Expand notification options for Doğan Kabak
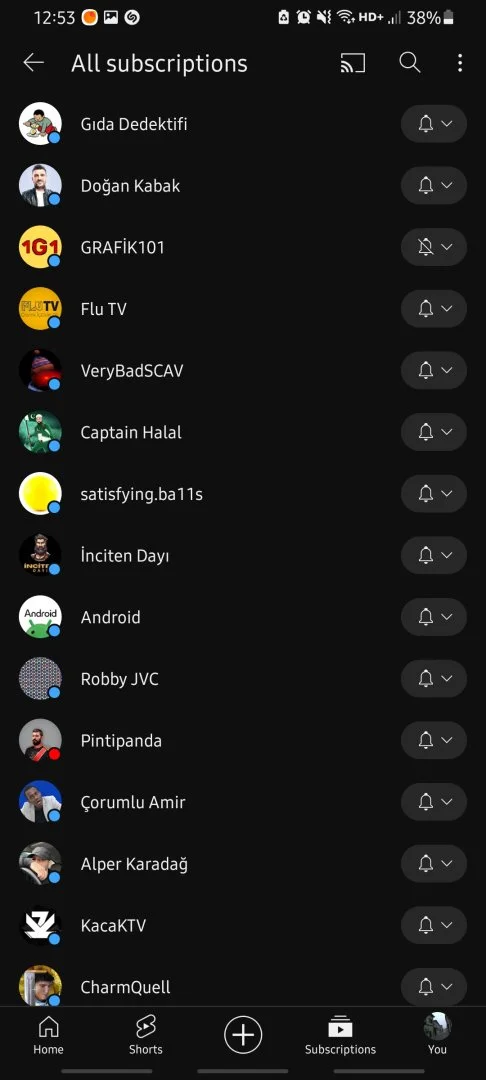 pos(434,186)
